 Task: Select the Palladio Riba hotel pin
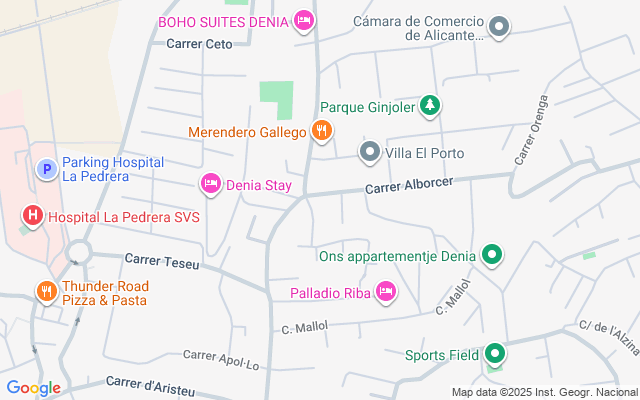click(x=388, y=292)
